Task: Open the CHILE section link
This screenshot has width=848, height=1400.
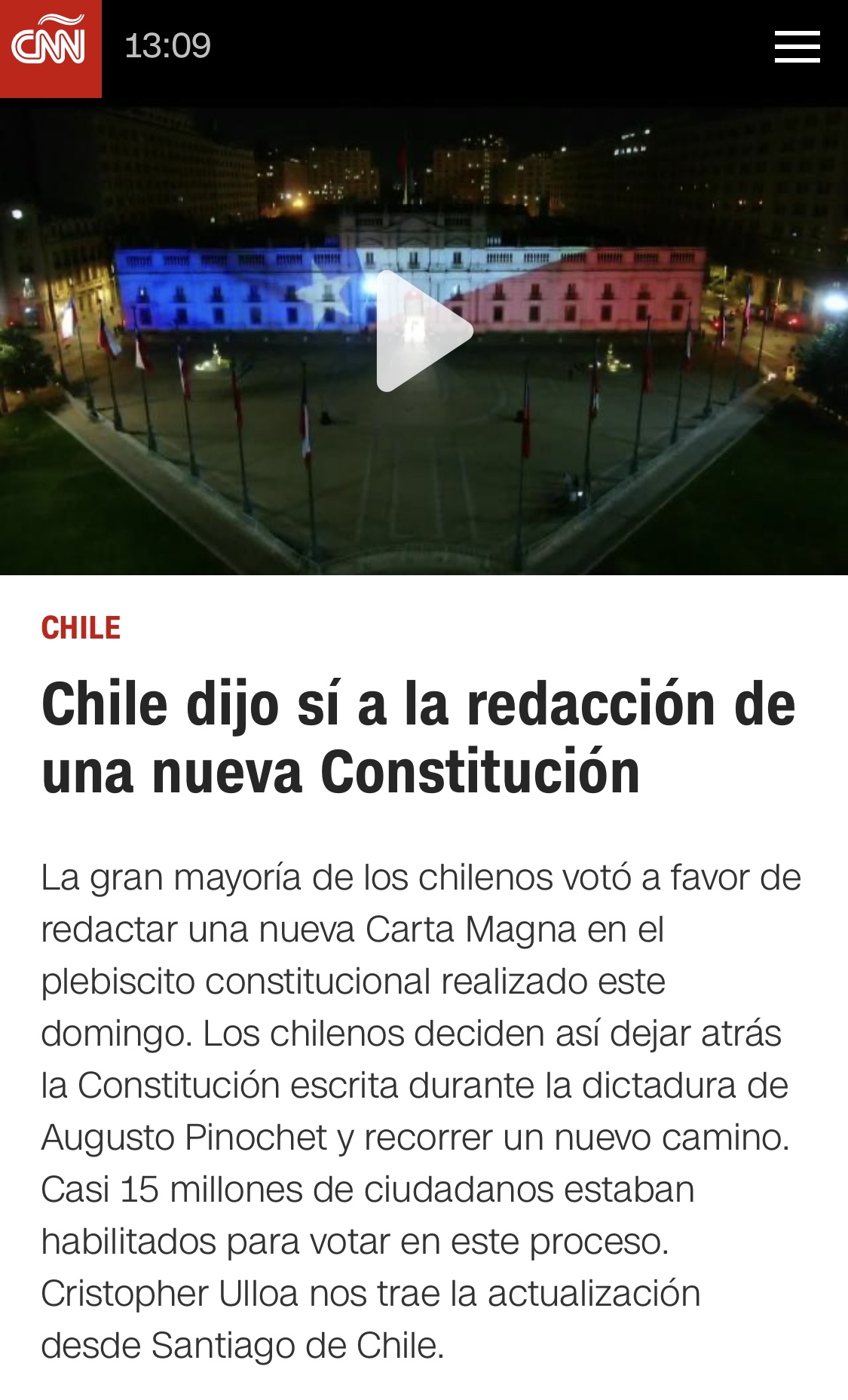Action: 81,628
